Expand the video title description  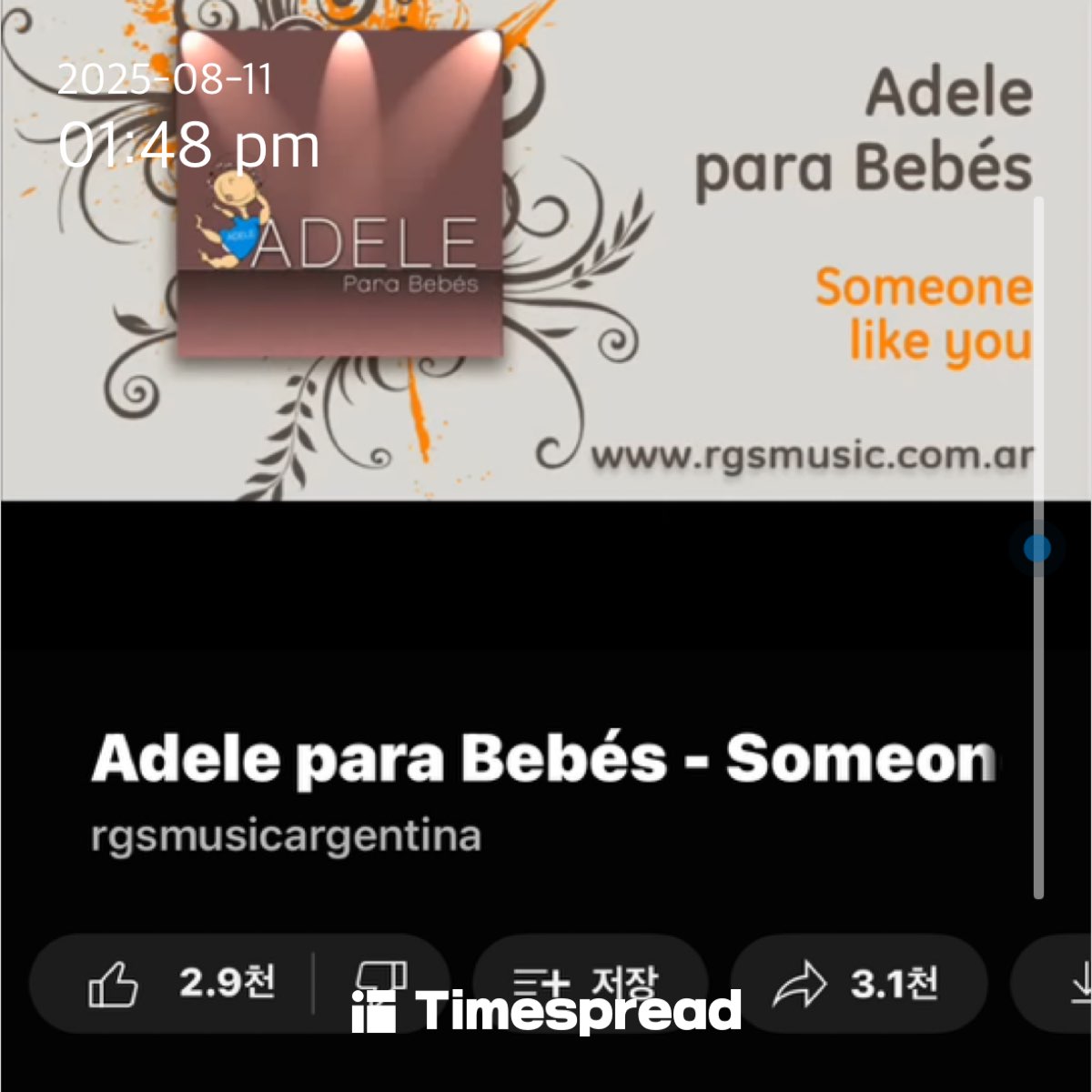tap(543, 757)
